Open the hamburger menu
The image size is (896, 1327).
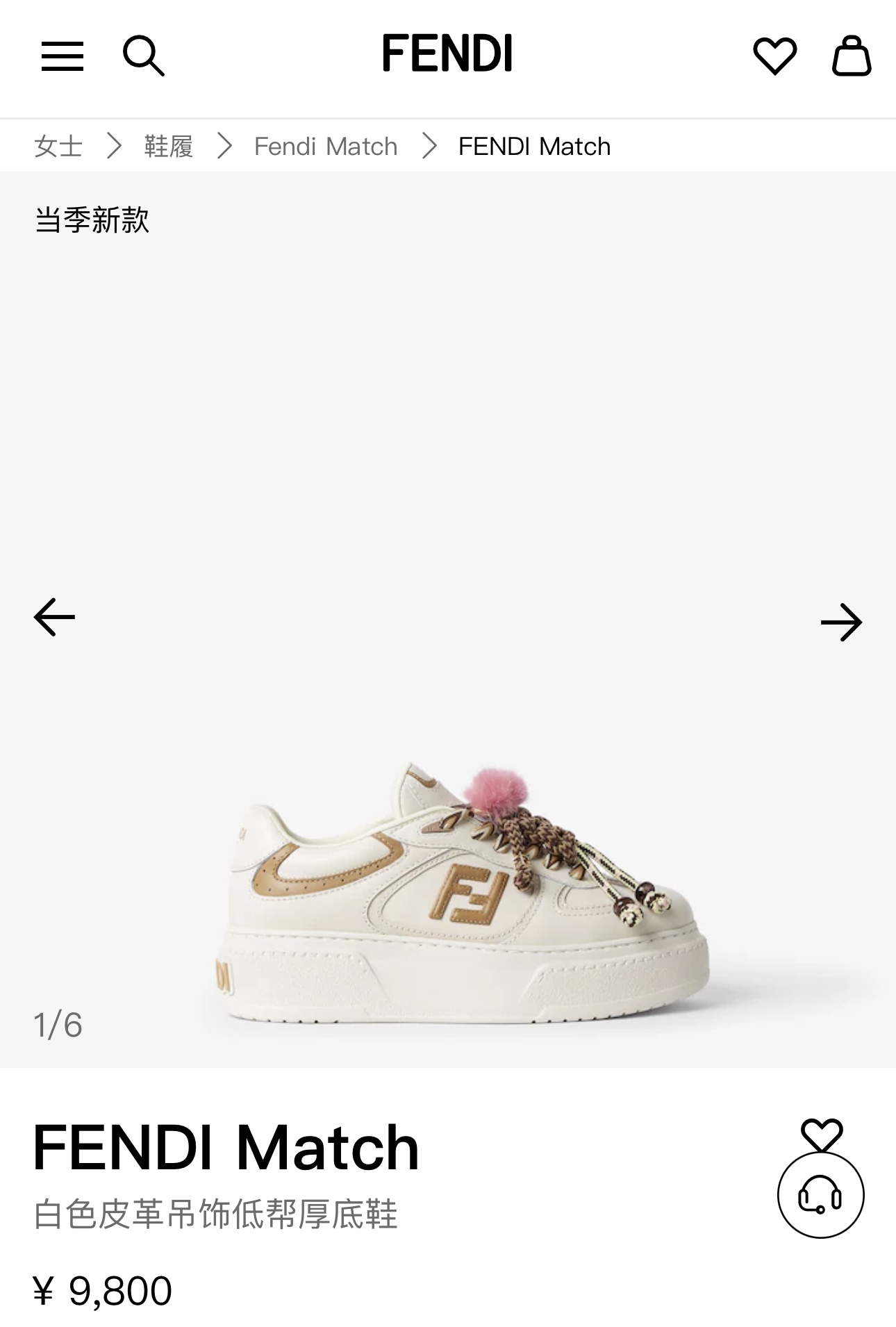click(63, 56)
